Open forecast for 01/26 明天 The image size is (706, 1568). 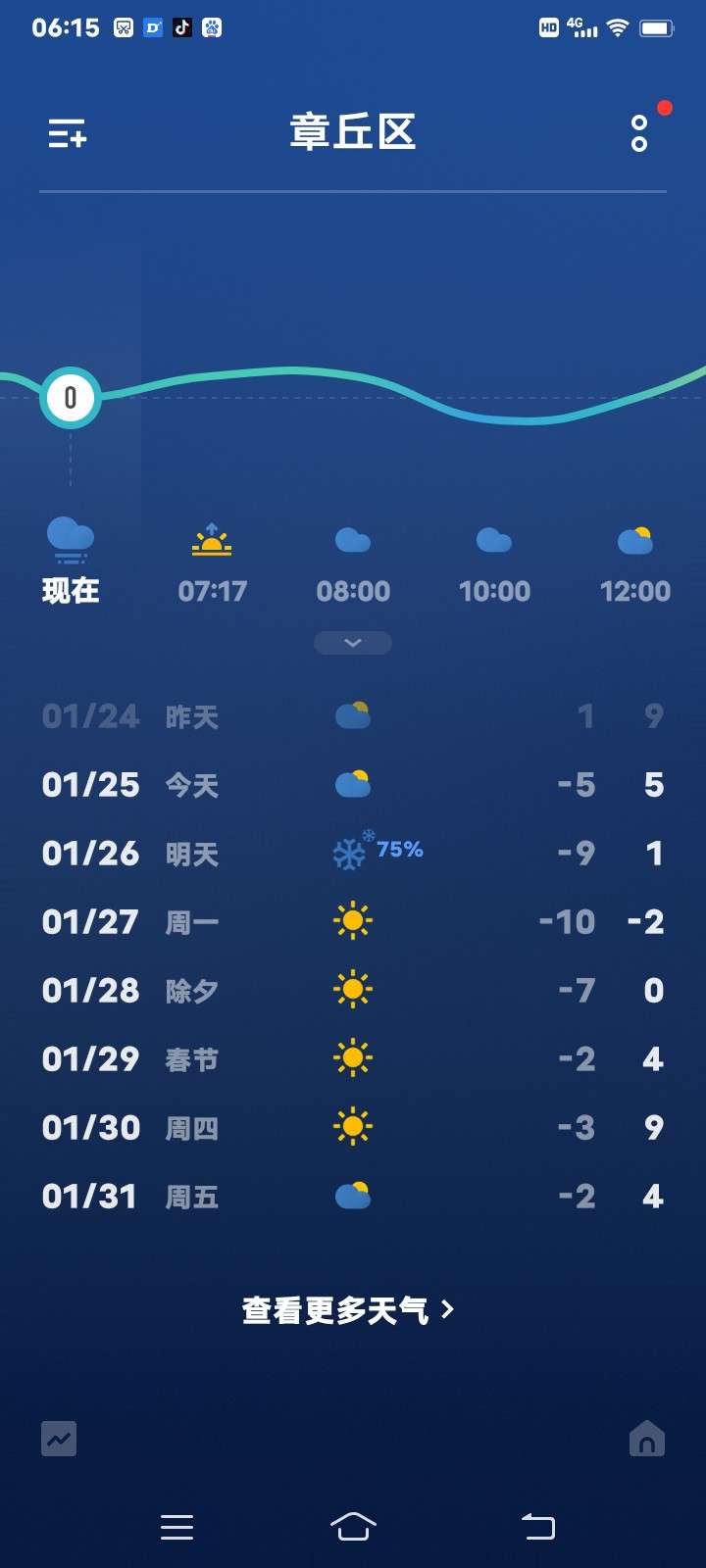pos(353,854)
